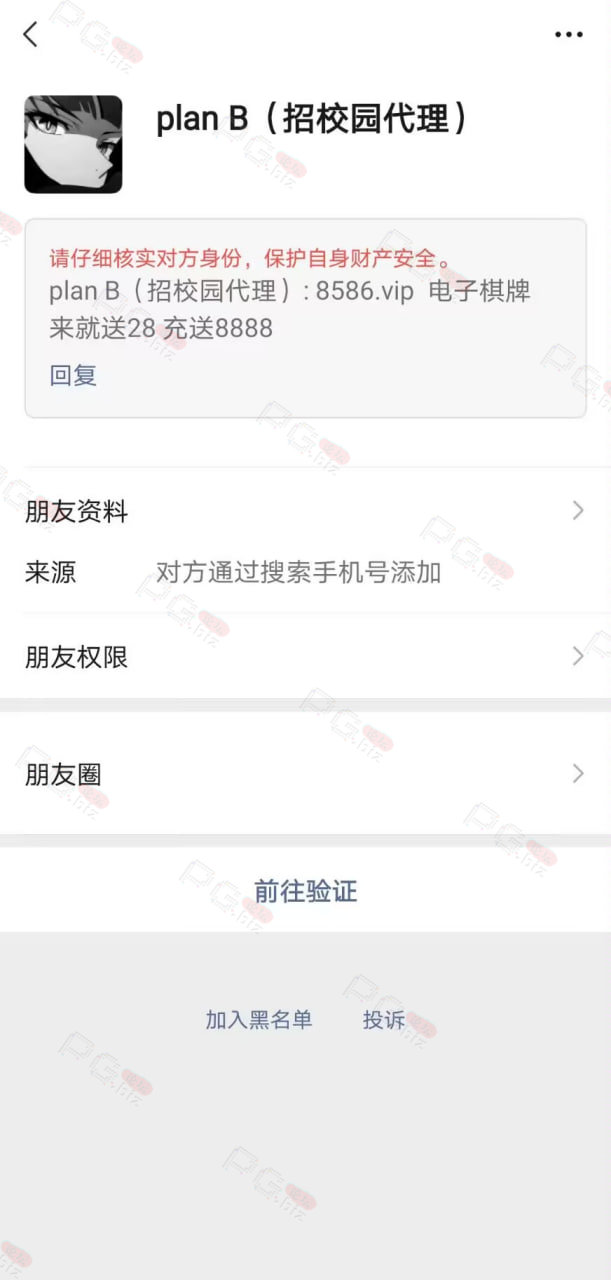Open 朋友权限 settings

click(x=305, y=657)
